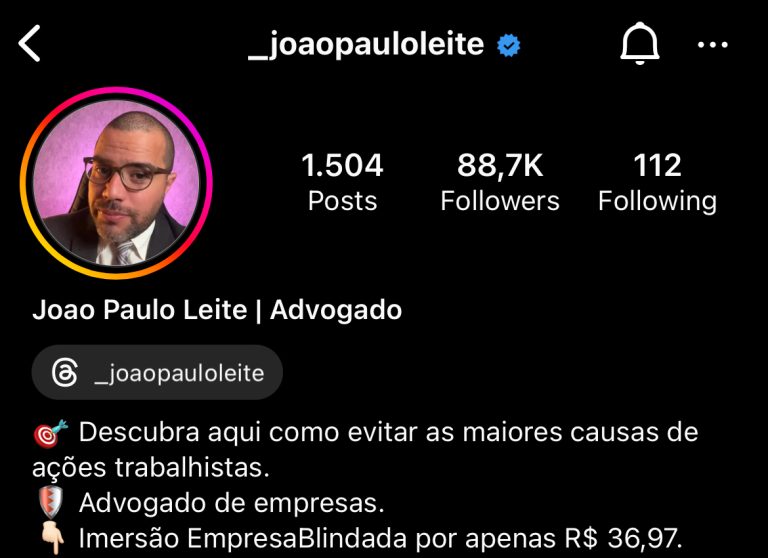Show the 88,7K Followers list
Screen dimensions: 768x558
(500, 182)
